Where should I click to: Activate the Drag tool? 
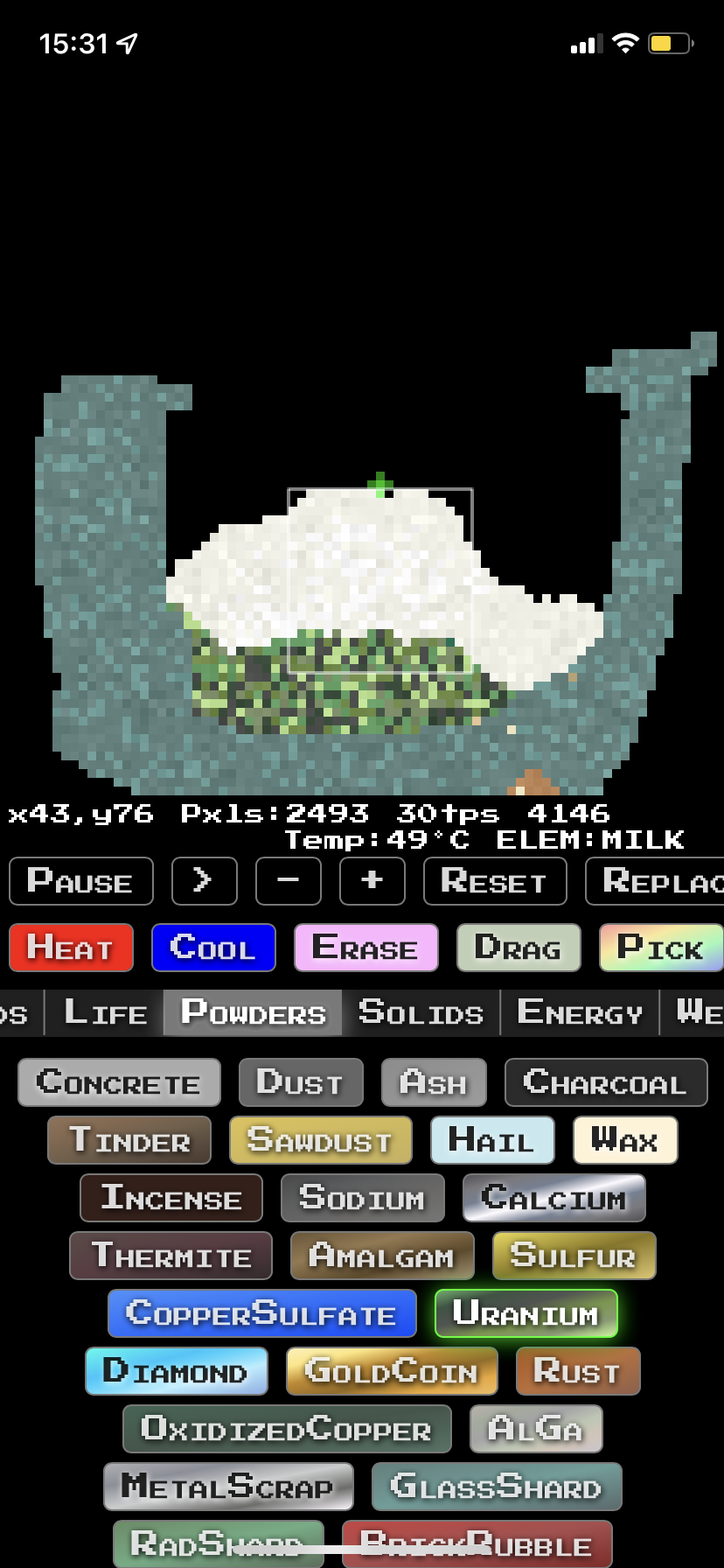click(x=518, y=948)
